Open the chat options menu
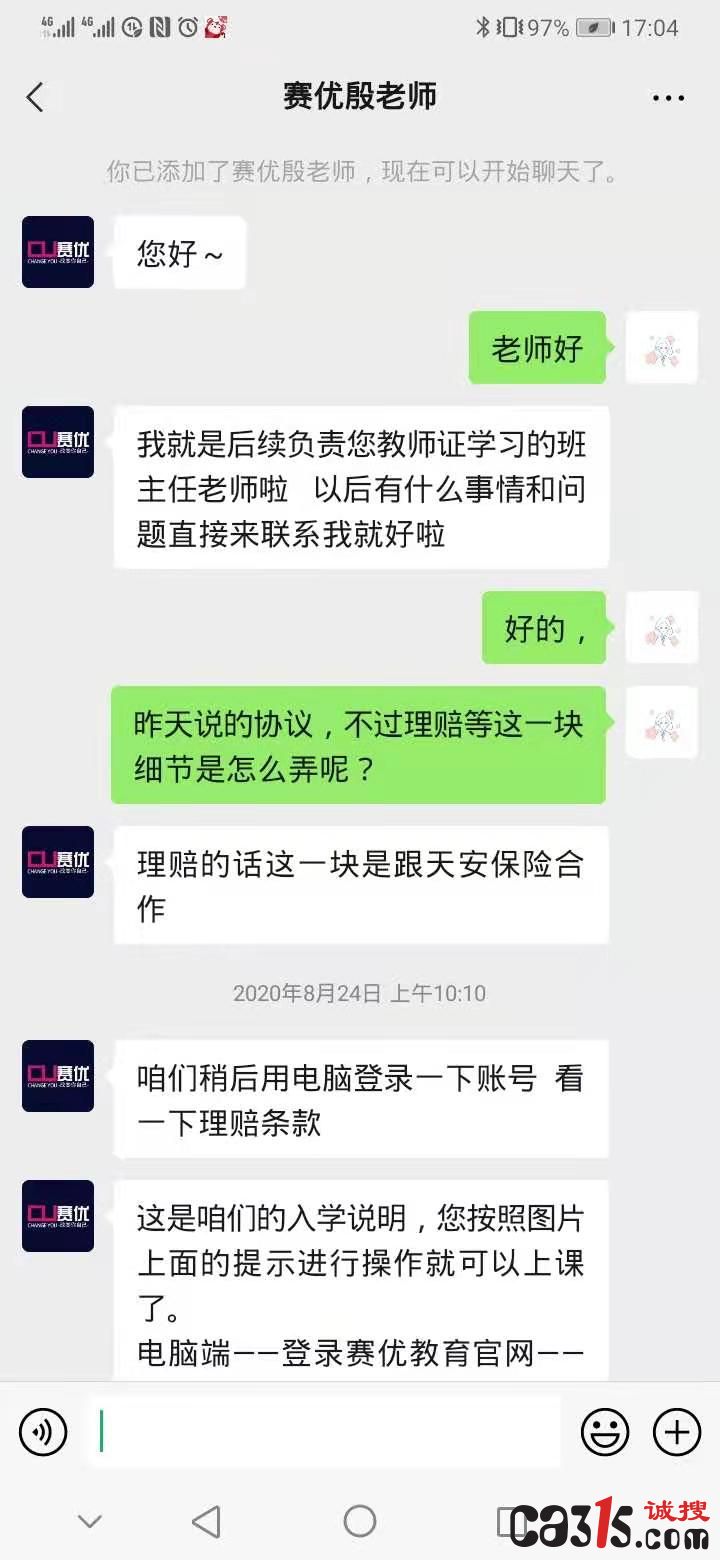Viewport: 720px width, 1560px height. 668,97
